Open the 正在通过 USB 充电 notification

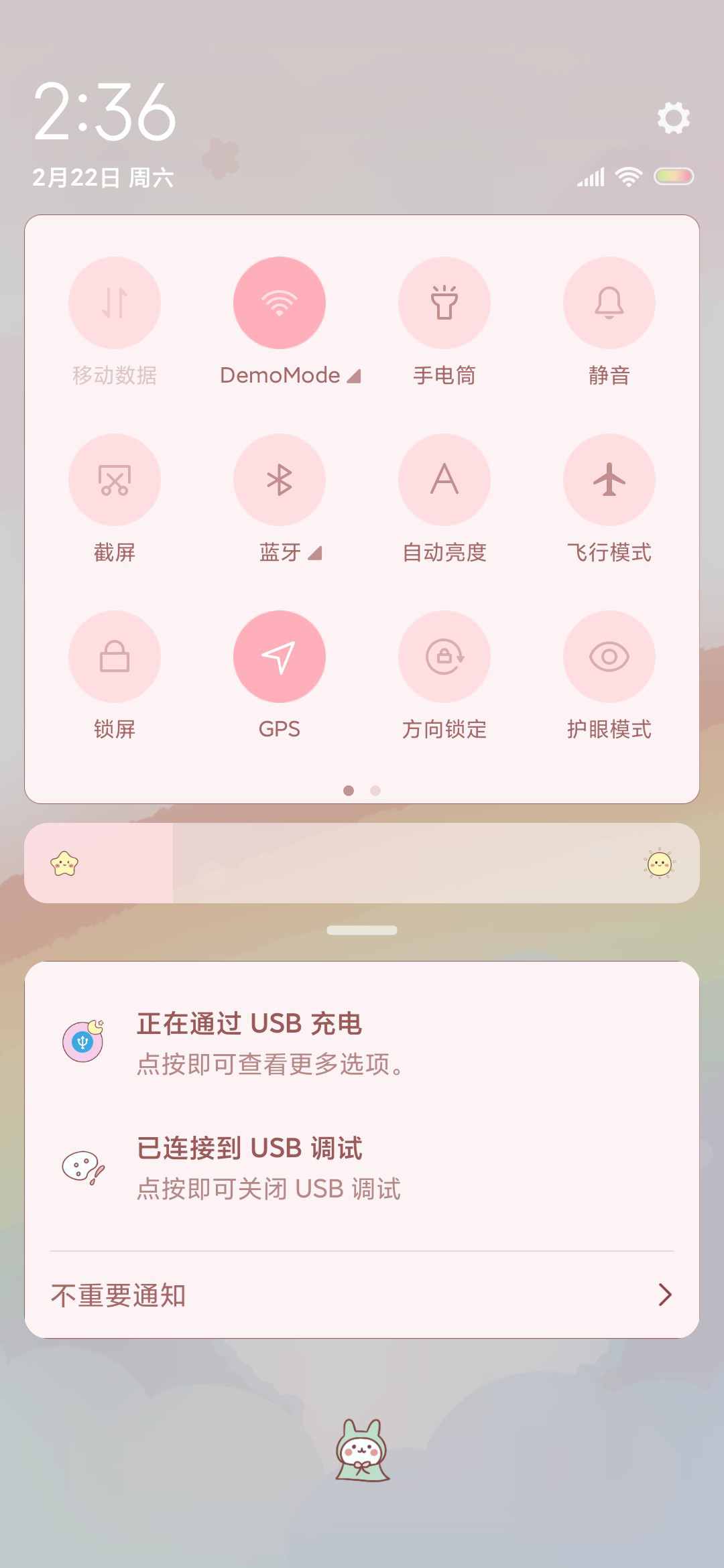362,1043
